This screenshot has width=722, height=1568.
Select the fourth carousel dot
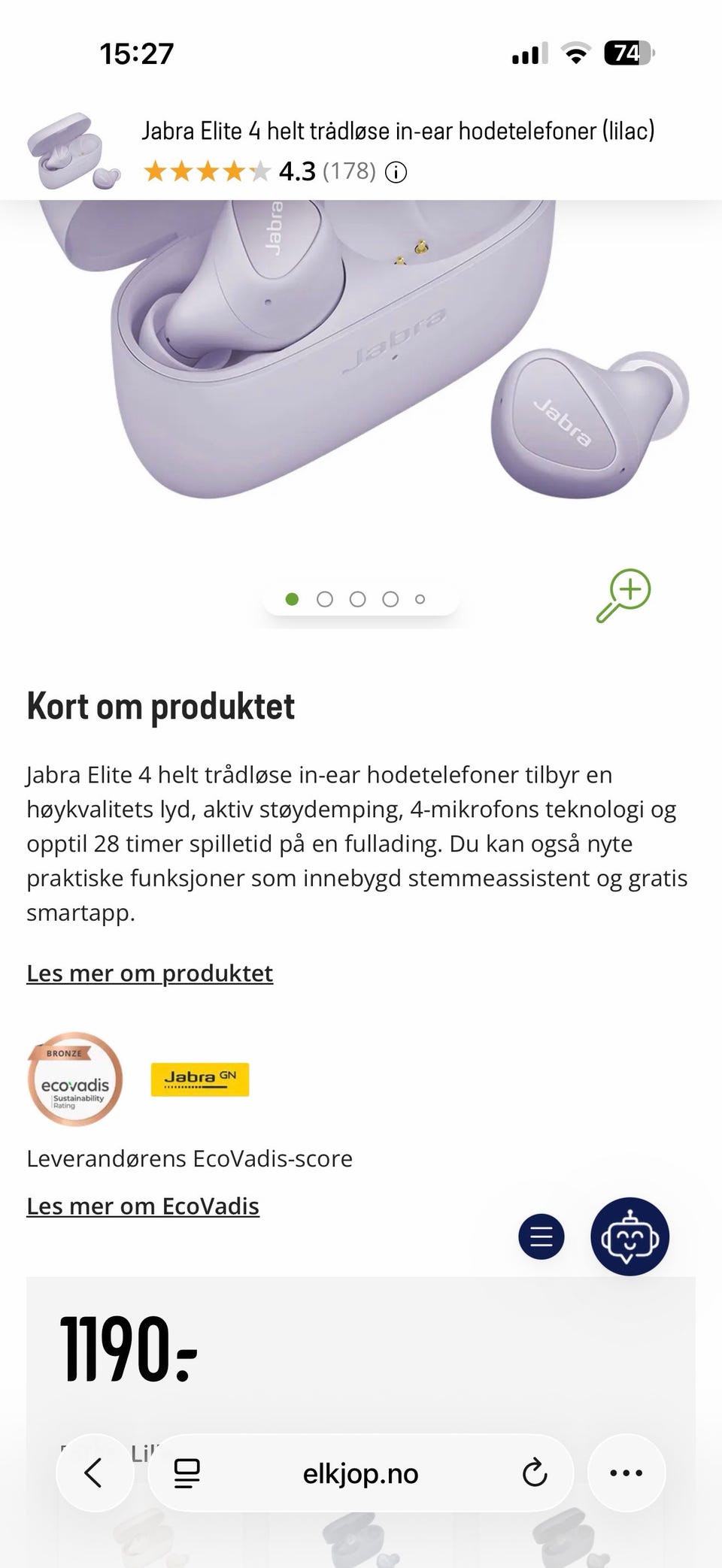click(x=390, y=599)
